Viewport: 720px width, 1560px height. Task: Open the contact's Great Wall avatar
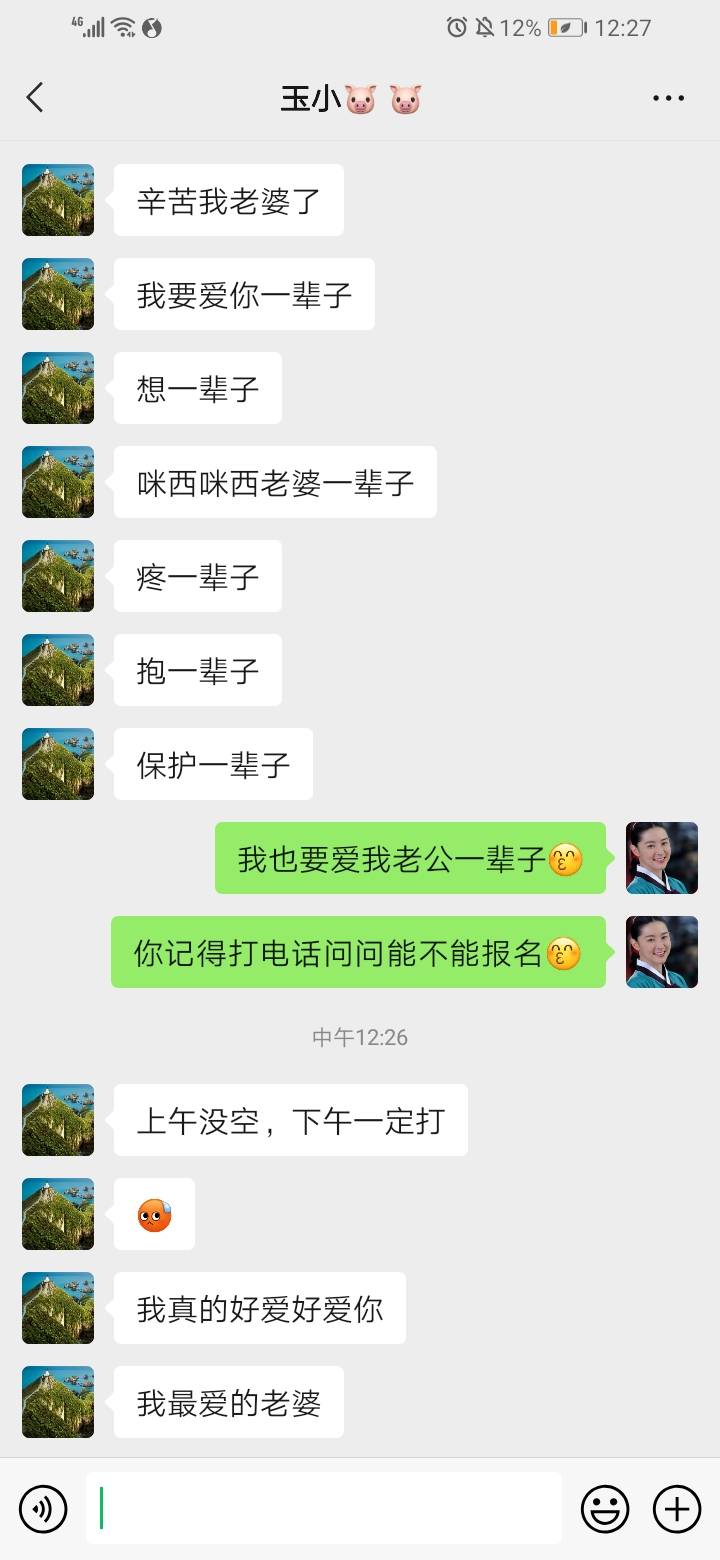[57, 200]
